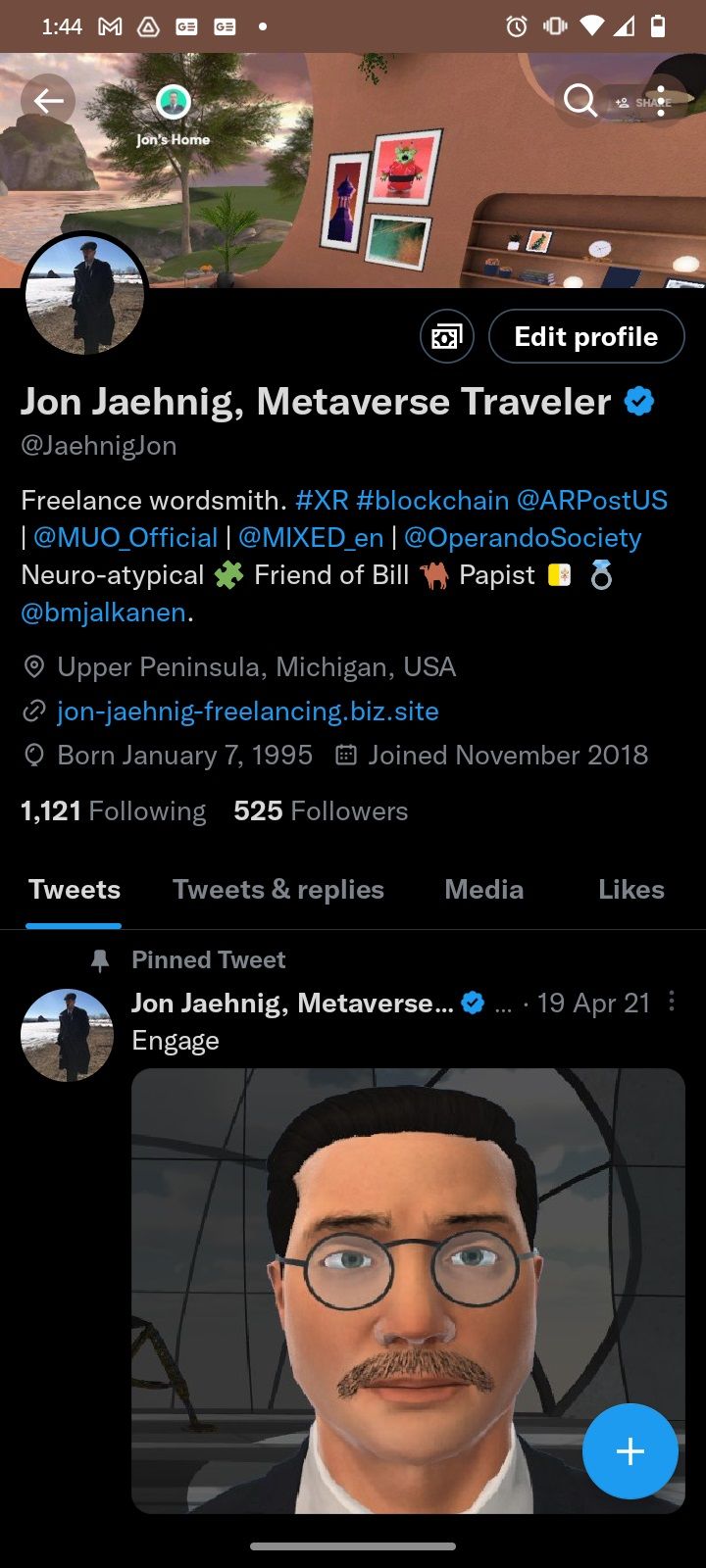
Task: Open the #blockchain hashtag
Action: [x=432, y=501]
